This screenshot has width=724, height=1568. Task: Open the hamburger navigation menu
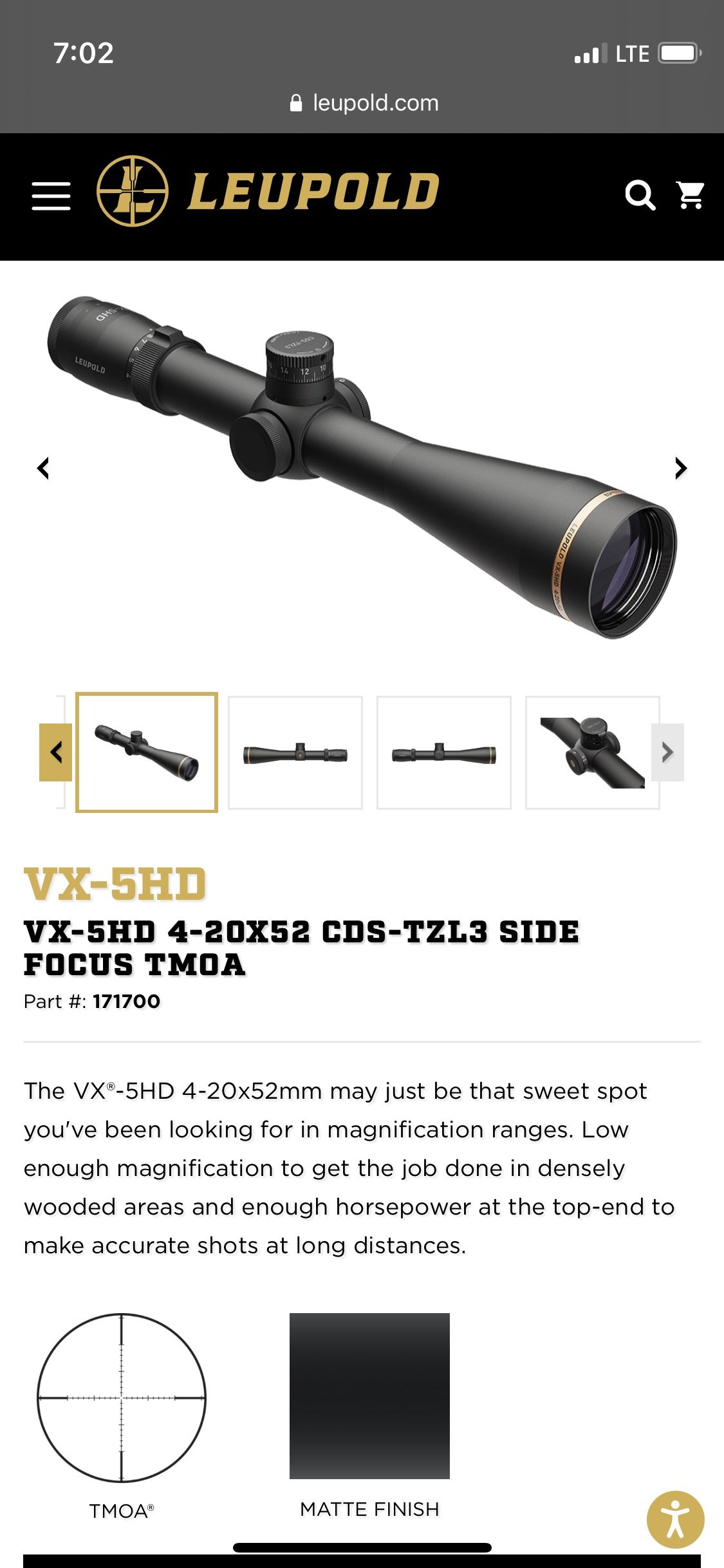click(x=51, y=195)
